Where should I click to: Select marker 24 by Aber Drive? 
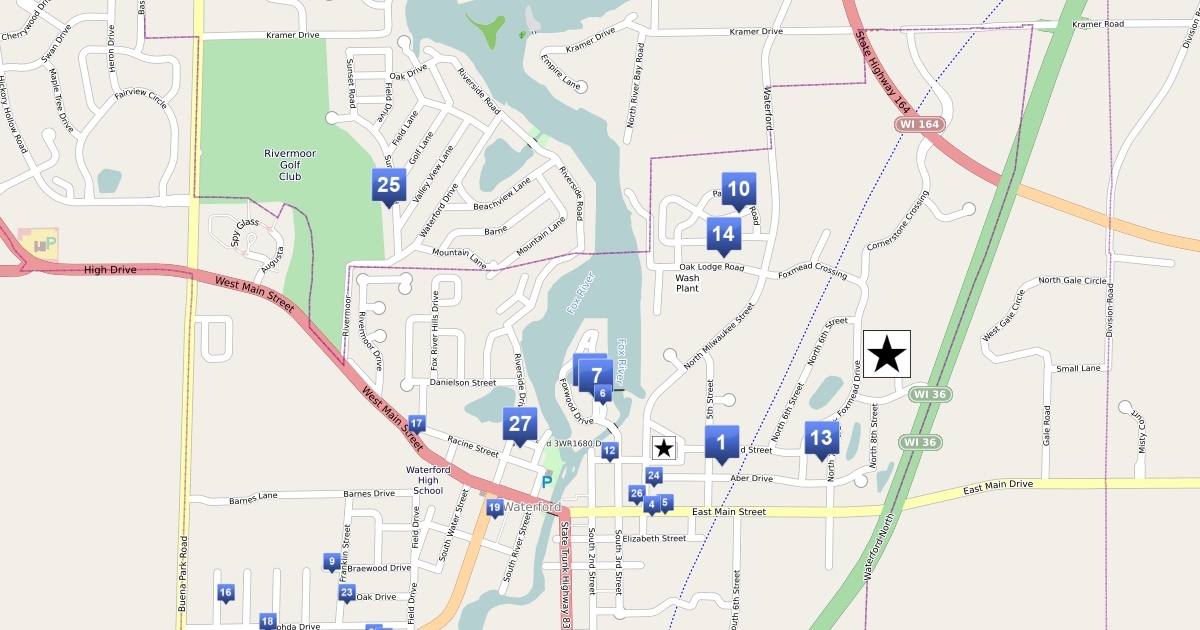click(654, 476)
